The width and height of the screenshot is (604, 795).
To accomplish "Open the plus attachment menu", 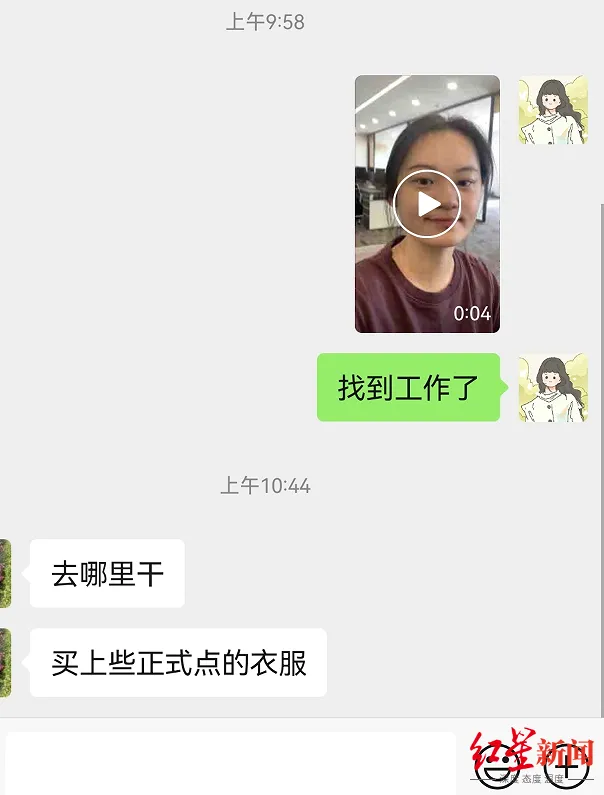I will click(567, 767).
